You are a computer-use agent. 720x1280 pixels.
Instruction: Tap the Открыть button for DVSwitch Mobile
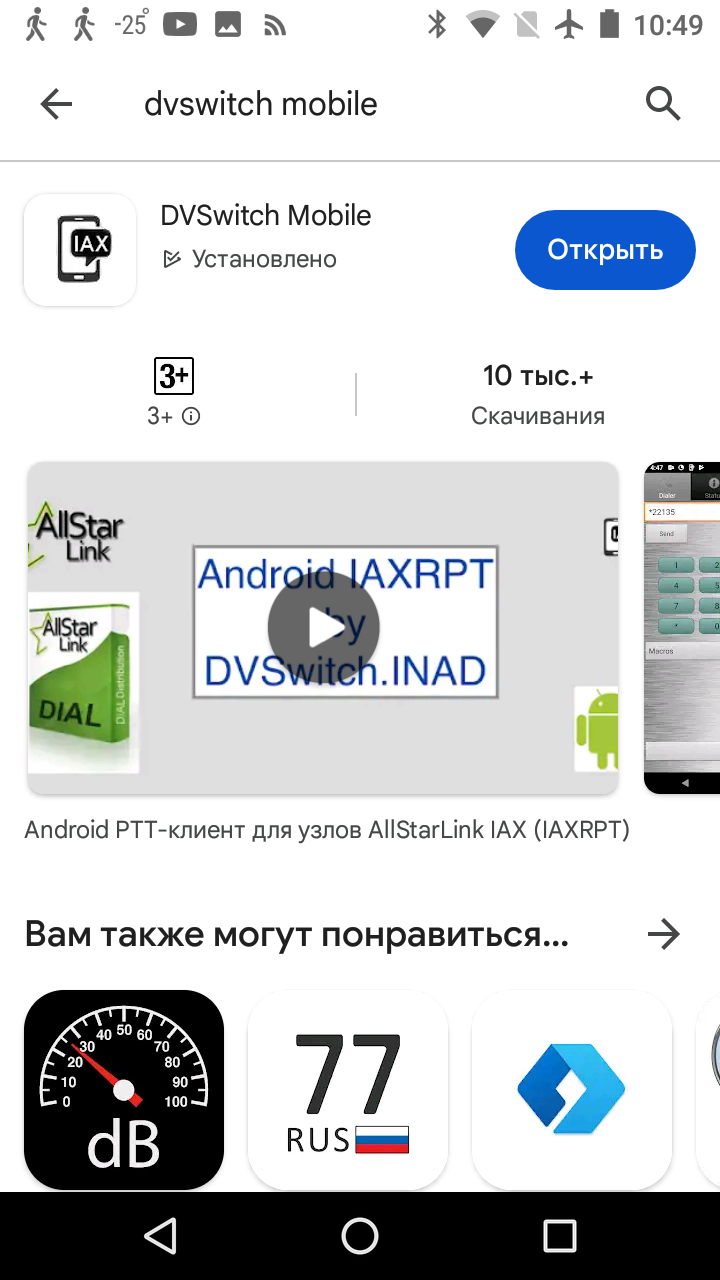tap(605, 250)
